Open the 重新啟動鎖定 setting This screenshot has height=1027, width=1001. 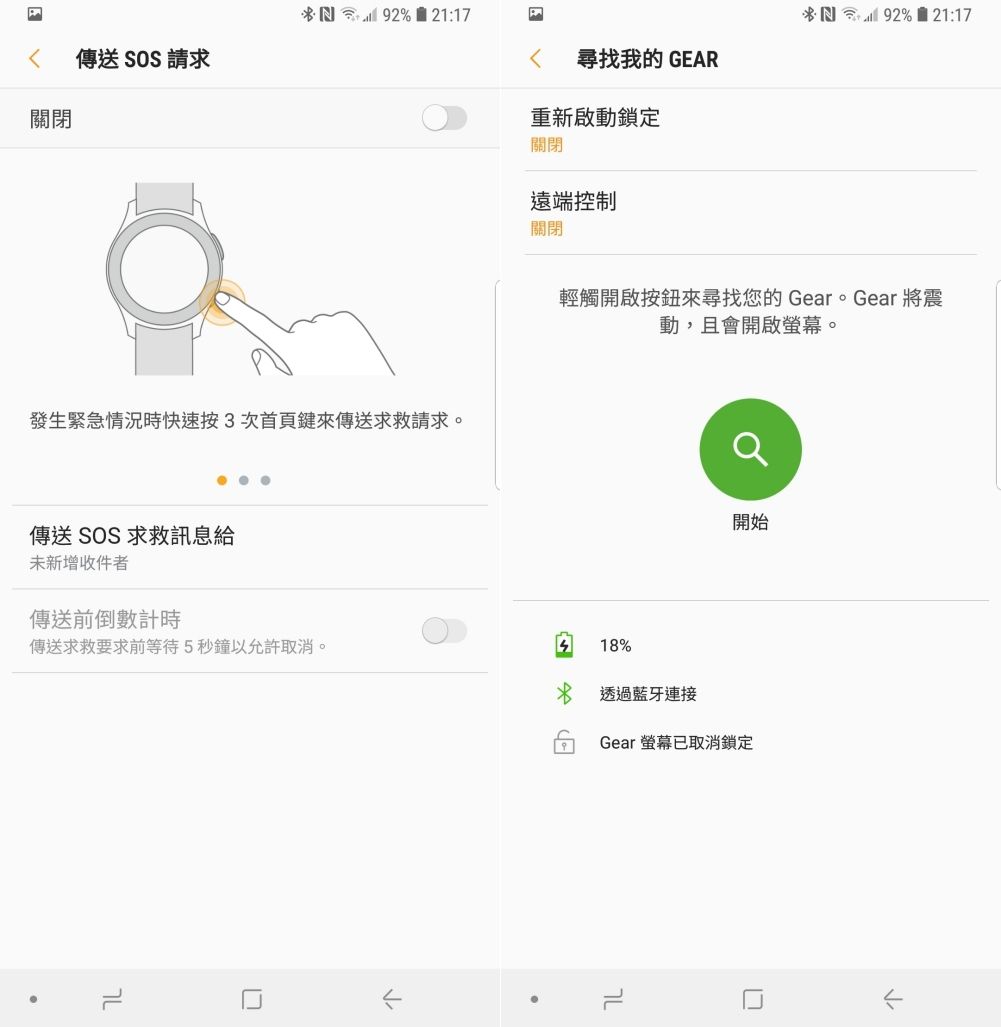click(x=750, y=129)
